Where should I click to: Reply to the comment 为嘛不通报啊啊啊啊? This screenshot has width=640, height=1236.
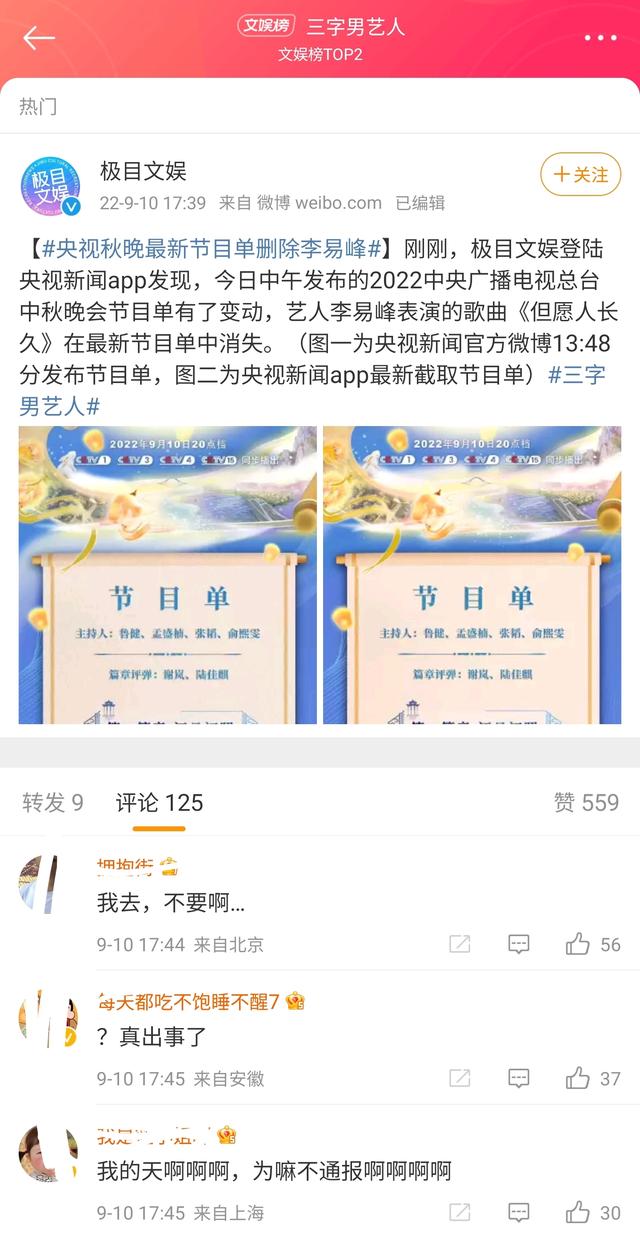[518, 1213]
